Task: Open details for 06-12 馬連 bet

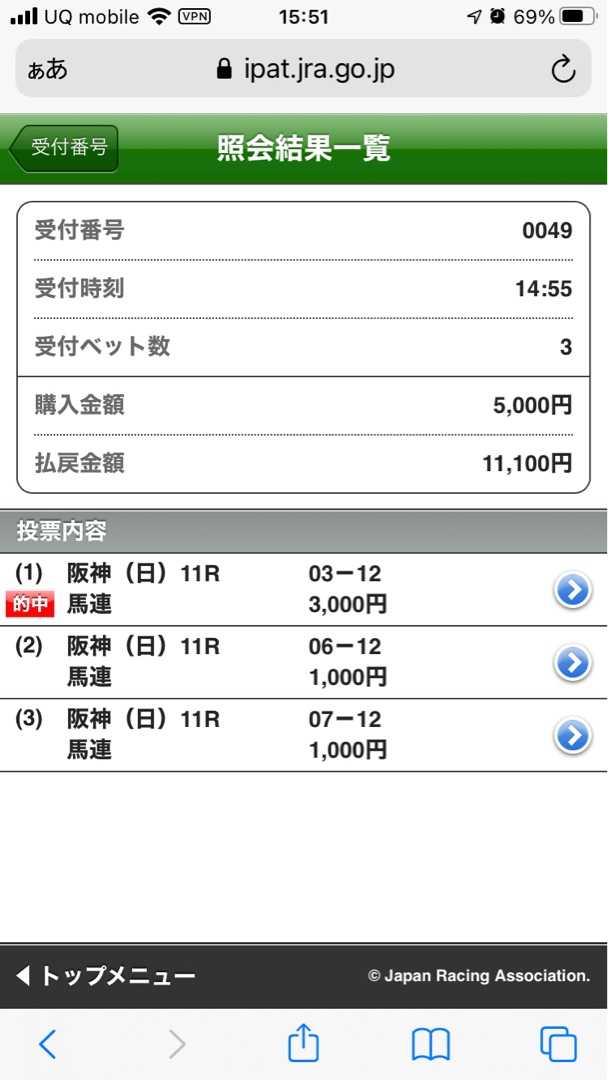Action: (572, 663)
